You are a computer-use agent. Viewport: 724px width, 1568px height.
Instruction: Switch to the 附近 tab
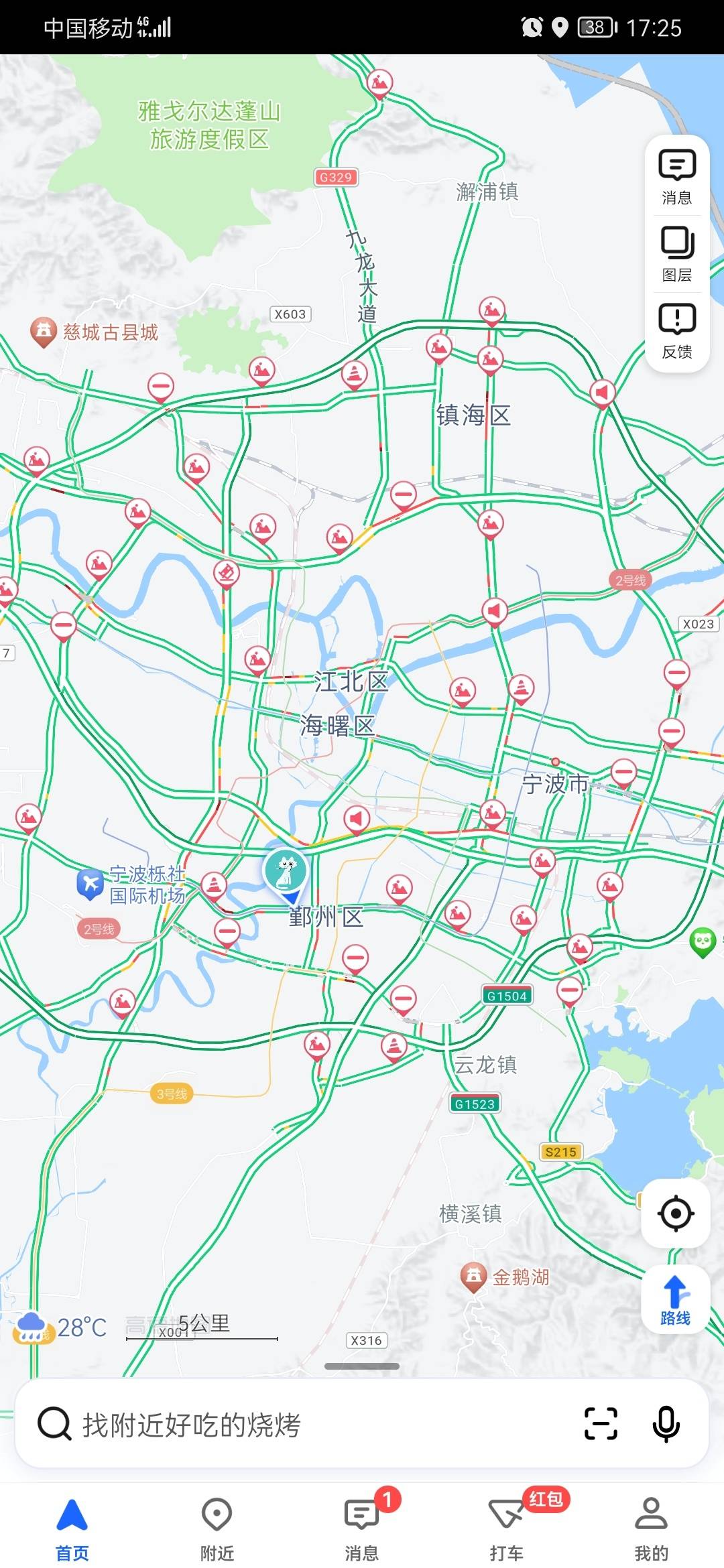coord(217,1528)
